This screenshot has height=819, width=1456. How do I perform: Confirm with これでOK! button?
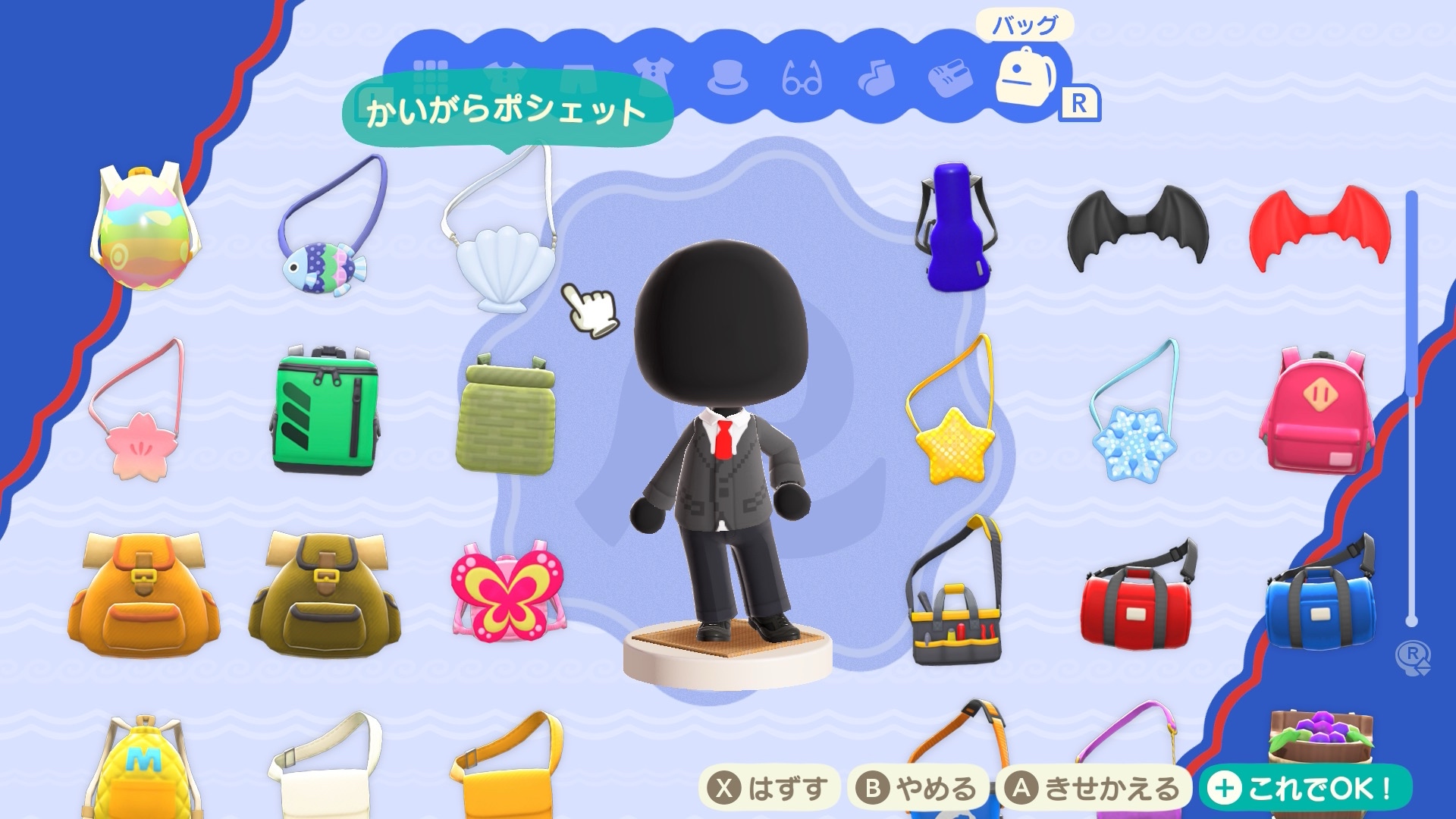(x=1303, y=789)
